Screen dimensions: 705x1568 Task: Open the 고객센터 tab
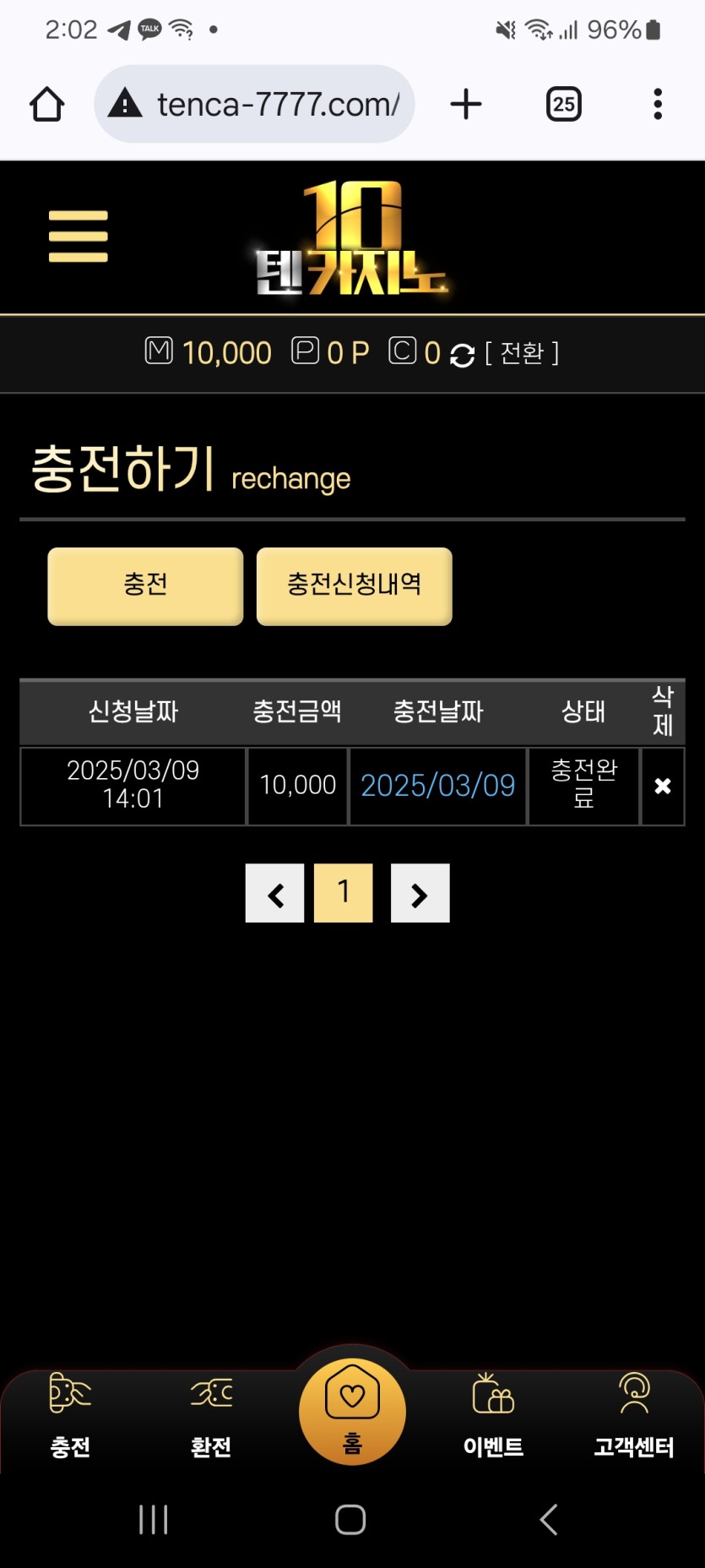[x=634, y=1414]
